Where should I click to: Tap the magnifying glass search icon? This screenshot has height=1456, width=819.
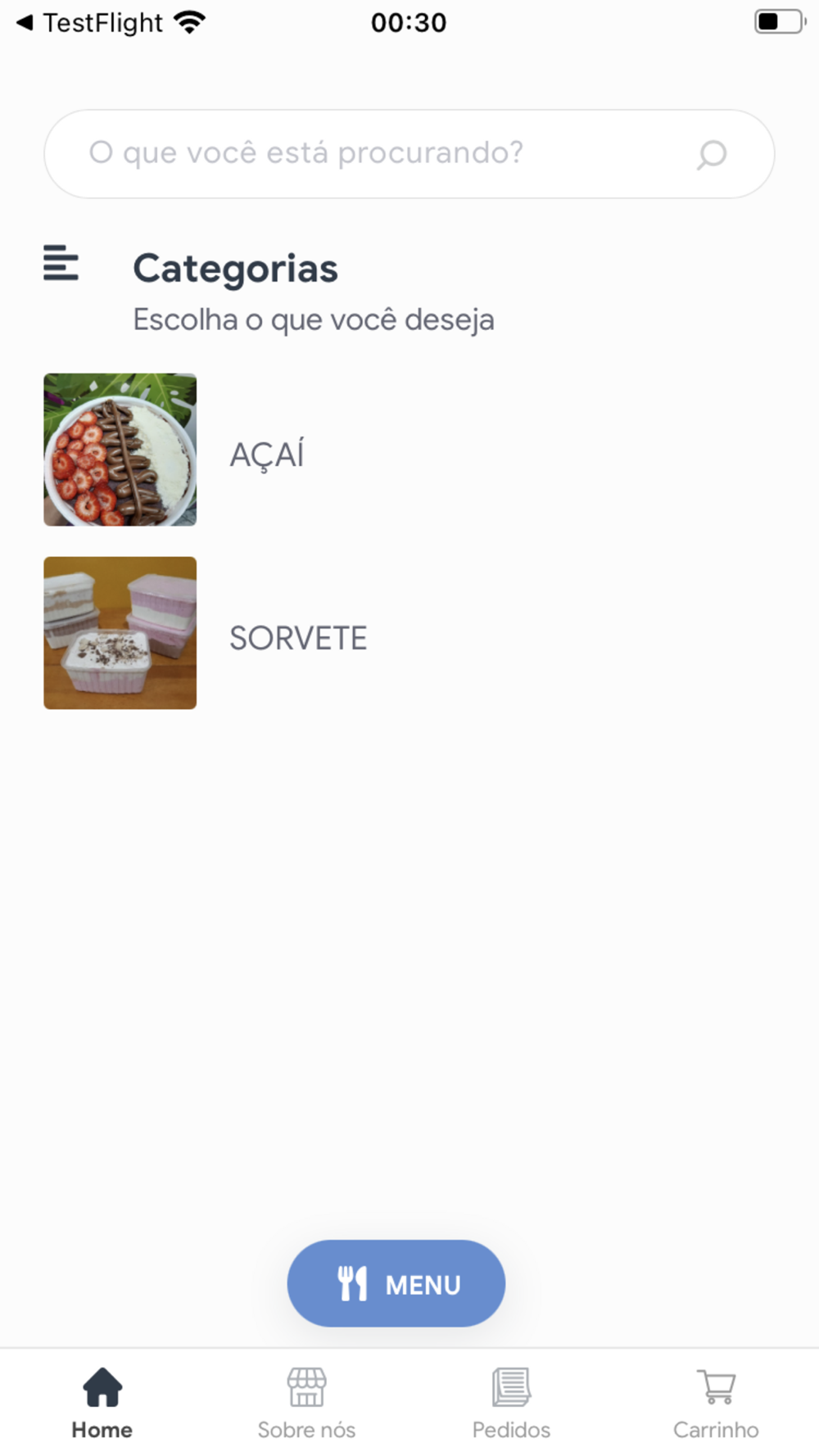coord(711,154)
